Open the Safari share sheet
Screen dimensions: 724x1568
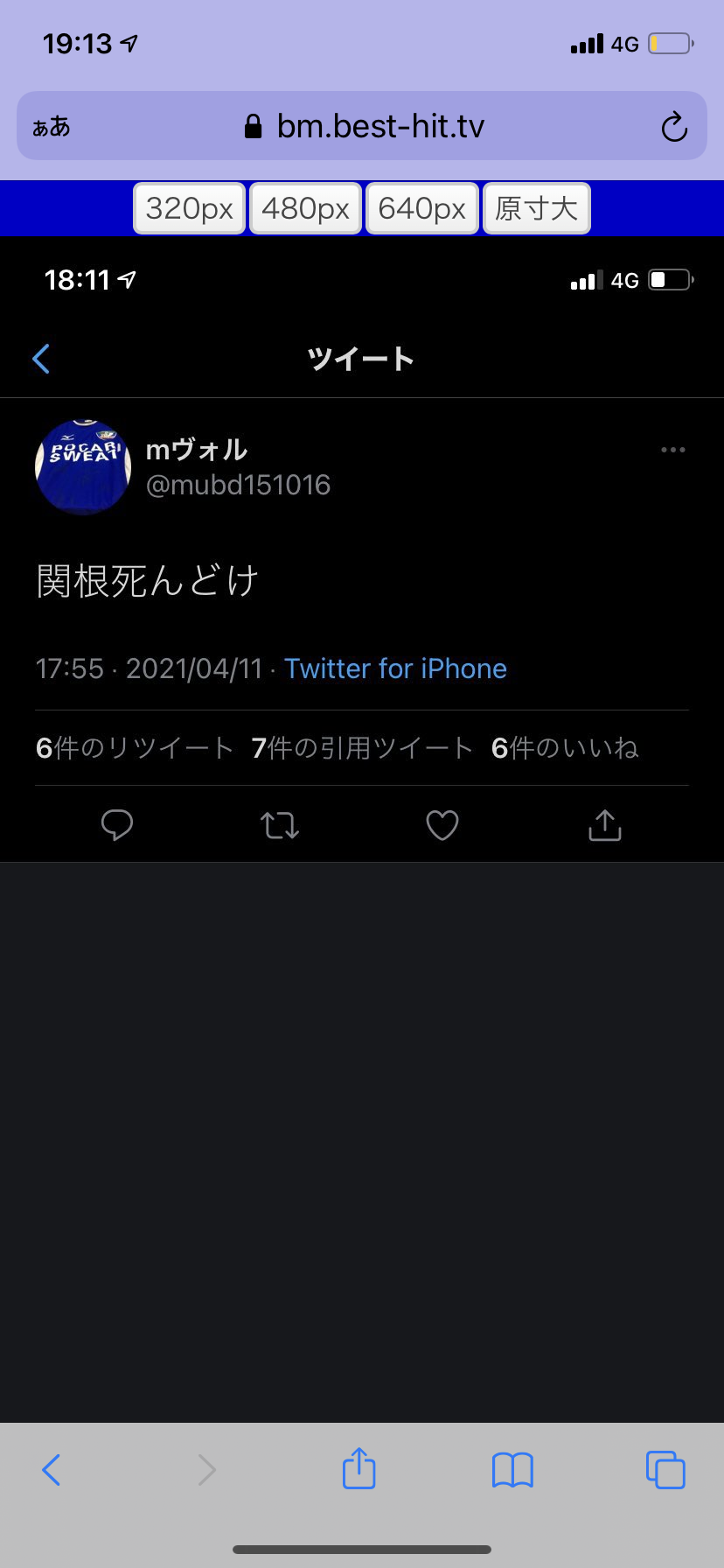(x=359, y=1468)
